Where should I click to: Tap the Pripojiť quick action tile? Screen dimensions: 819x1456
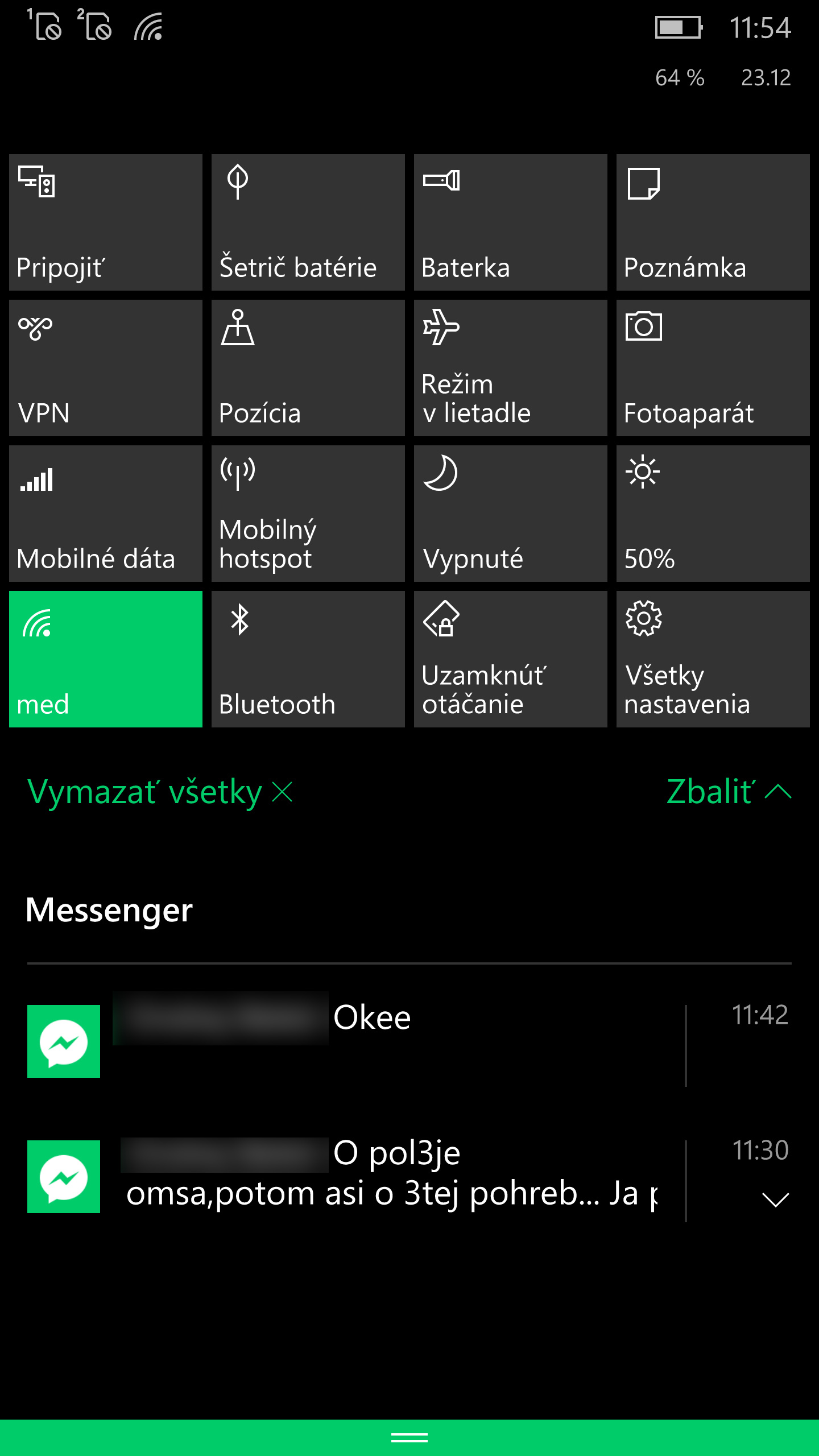tap(106, 222)
